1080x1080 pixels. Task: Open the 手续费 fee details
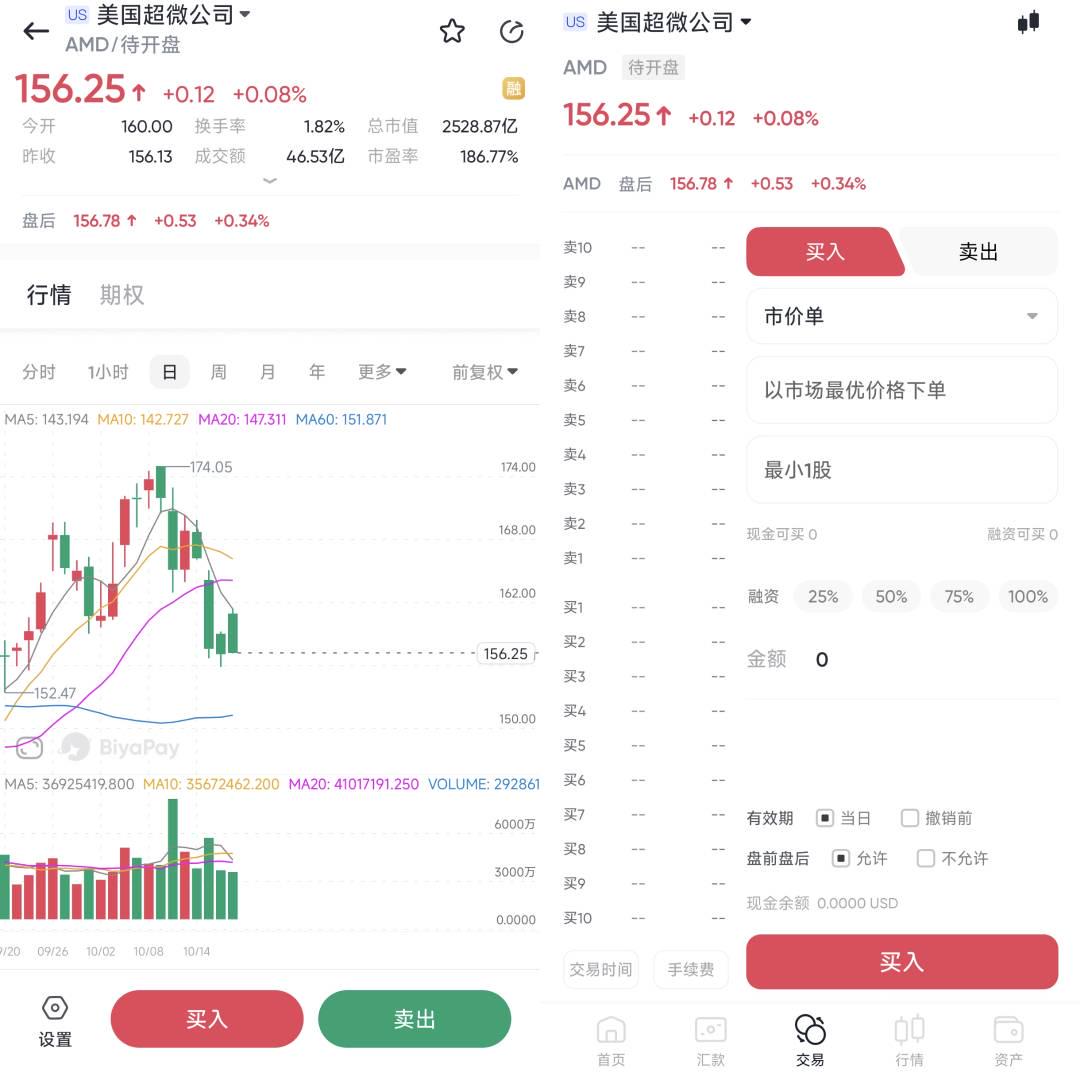coord(690,969)
